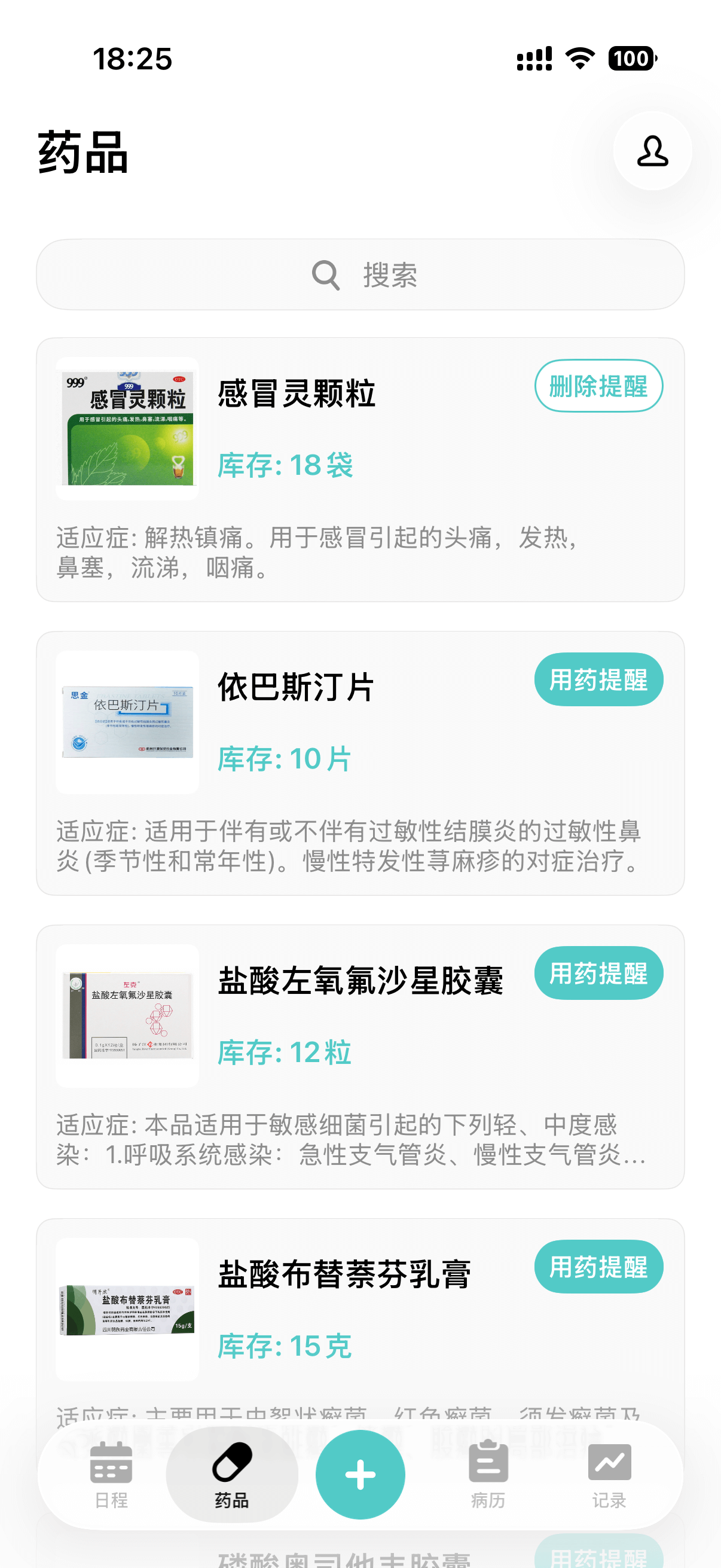Set 用药提醒 for 盐酸布替萘芬乳膏
Viewport: 721px width, 1568px height.
pos(598,1267)
